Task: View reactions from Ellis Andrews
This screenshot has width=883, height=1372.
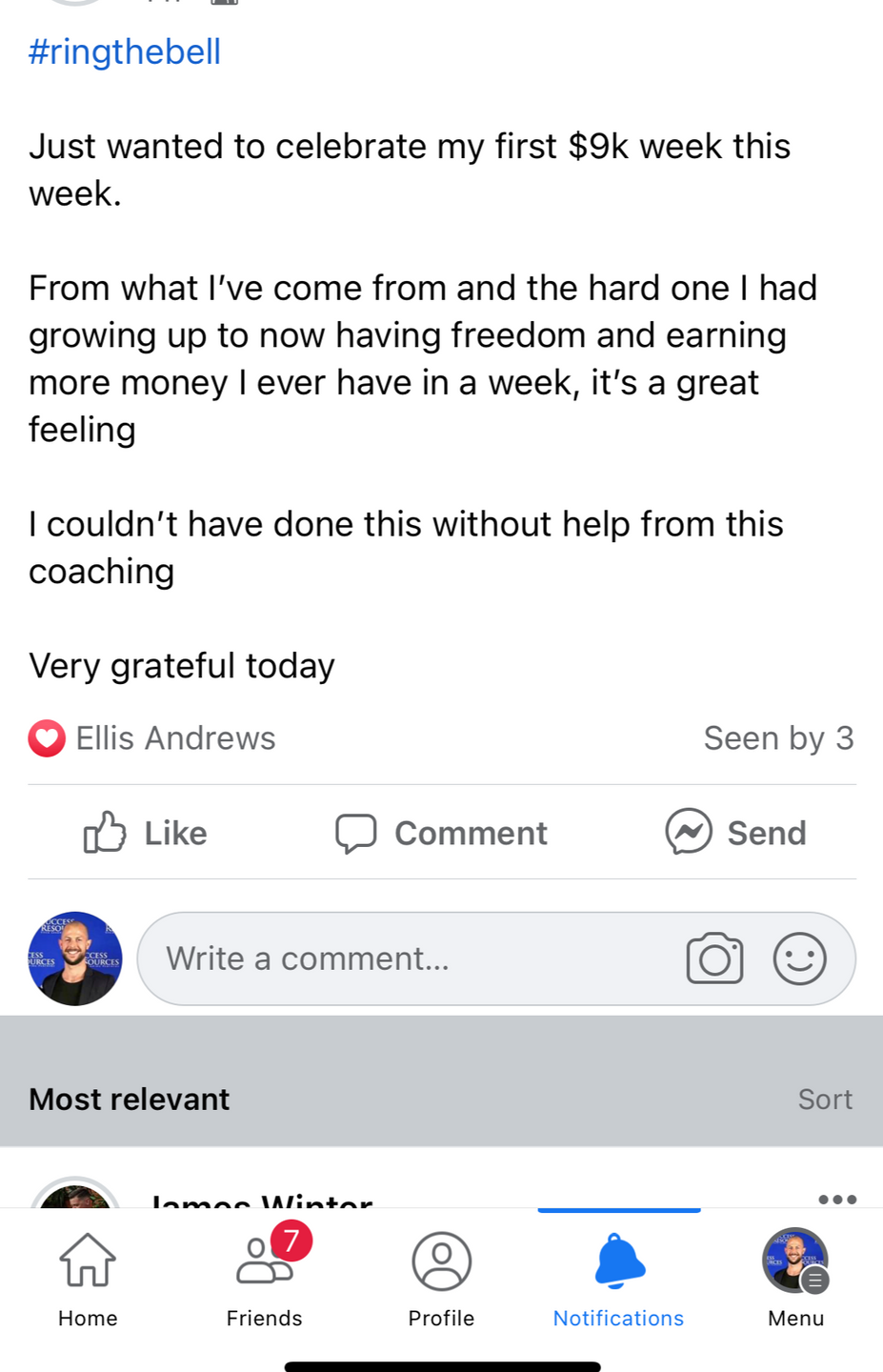Action: click(152, 738)
